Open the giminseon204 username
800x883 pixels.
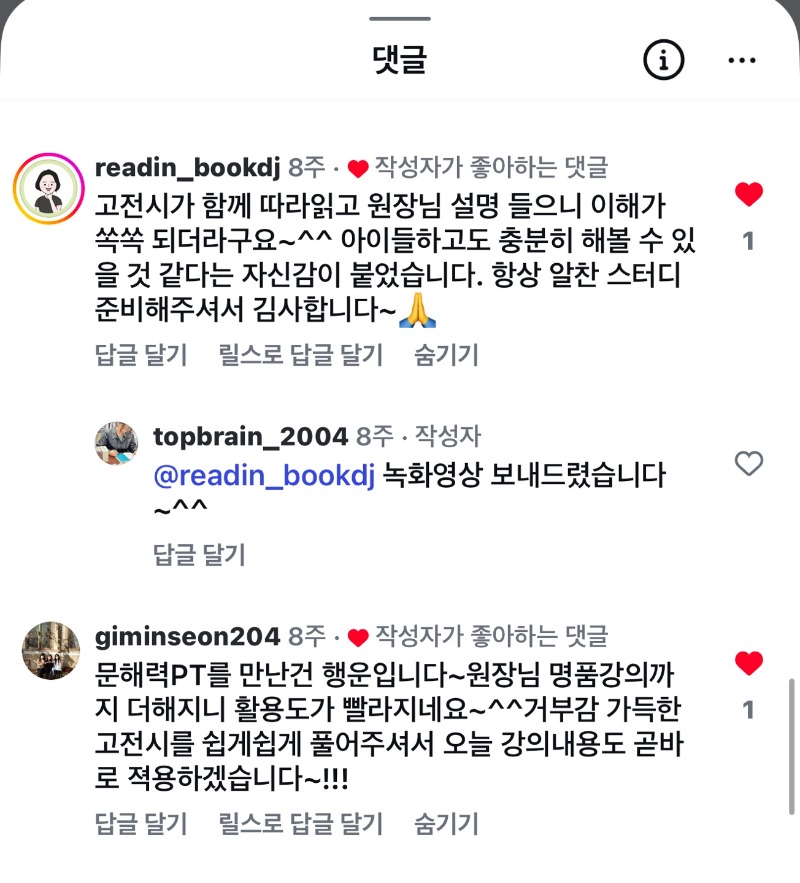point(187,636)
